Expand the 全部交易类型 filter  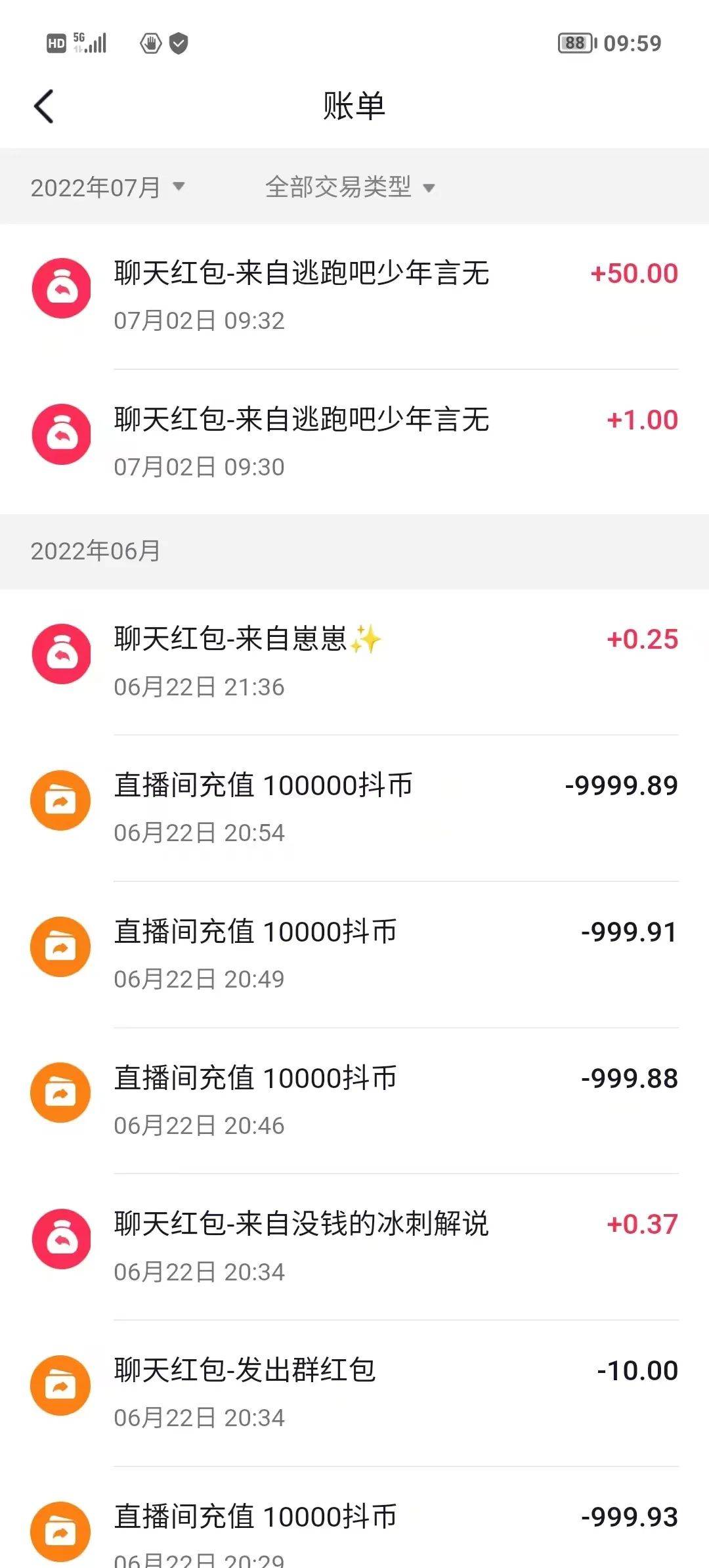pos(349,188)
